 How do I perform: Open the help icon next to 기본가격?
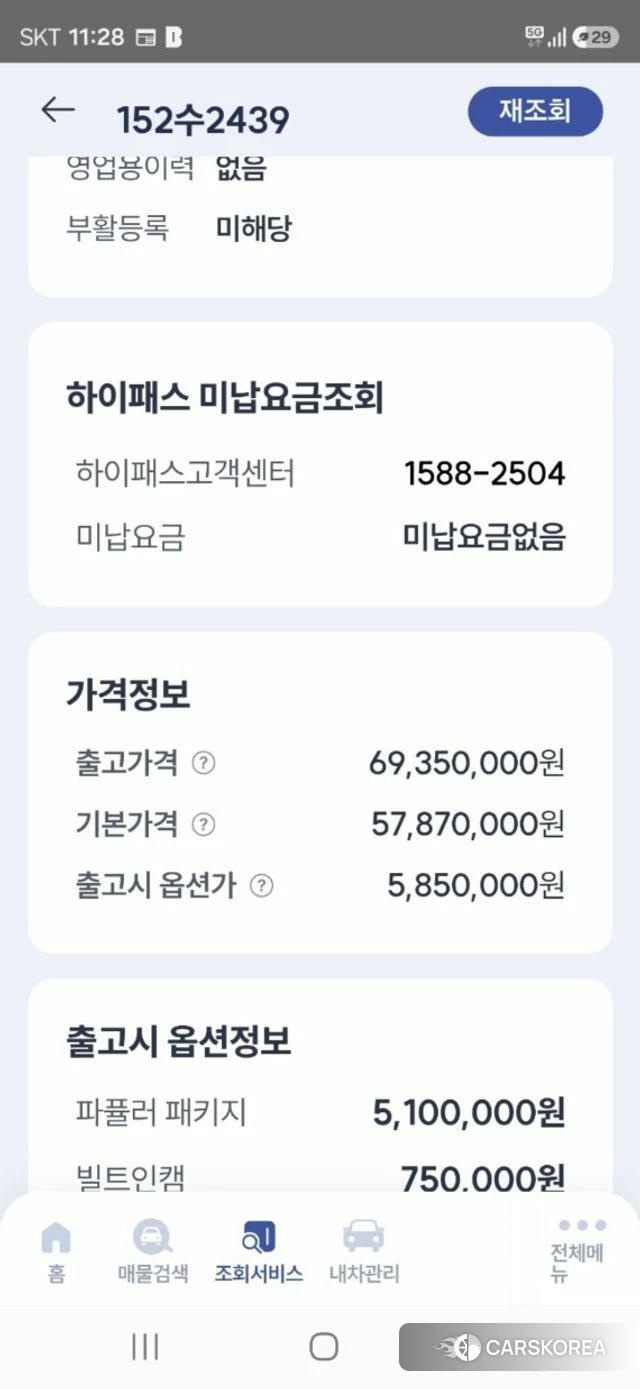(203, 825)
